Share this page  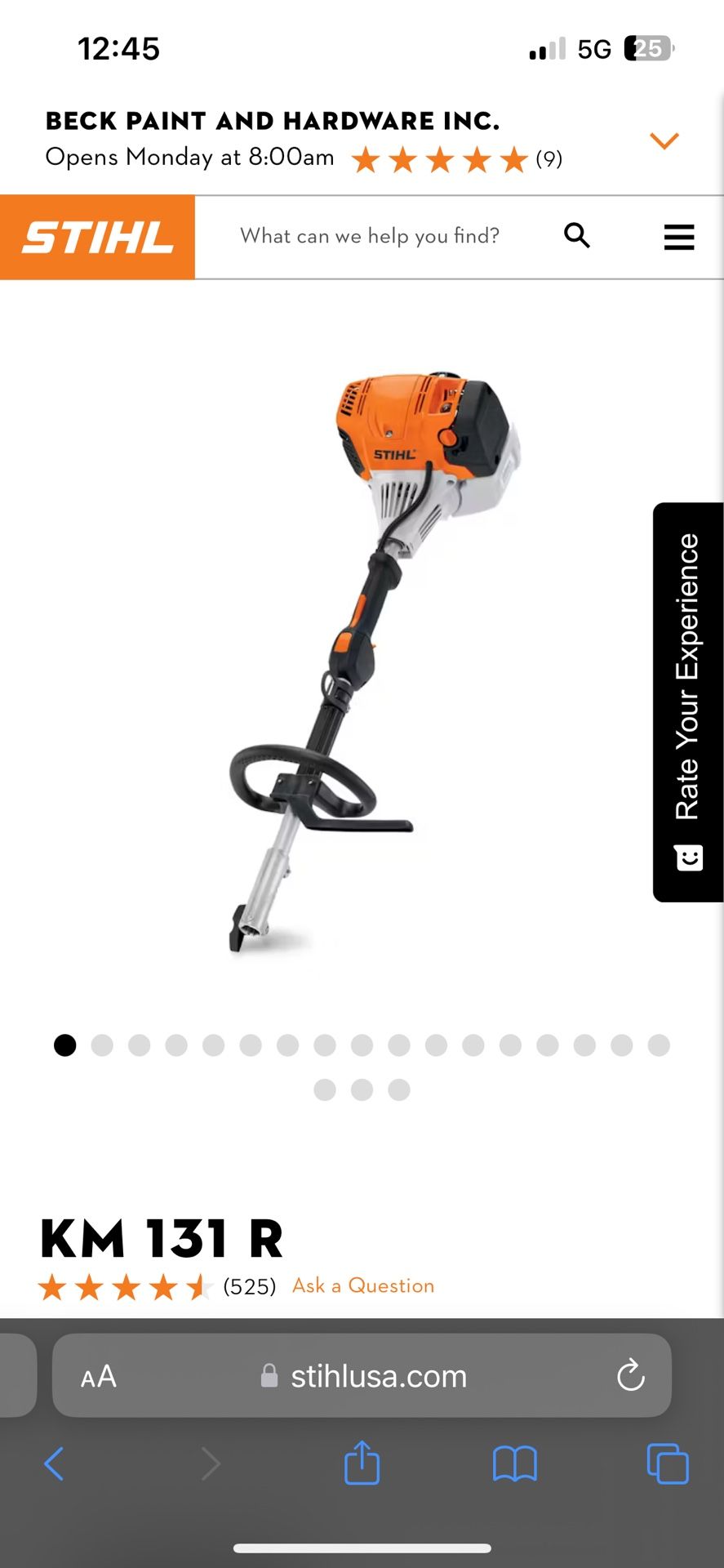click(362, 1463)
